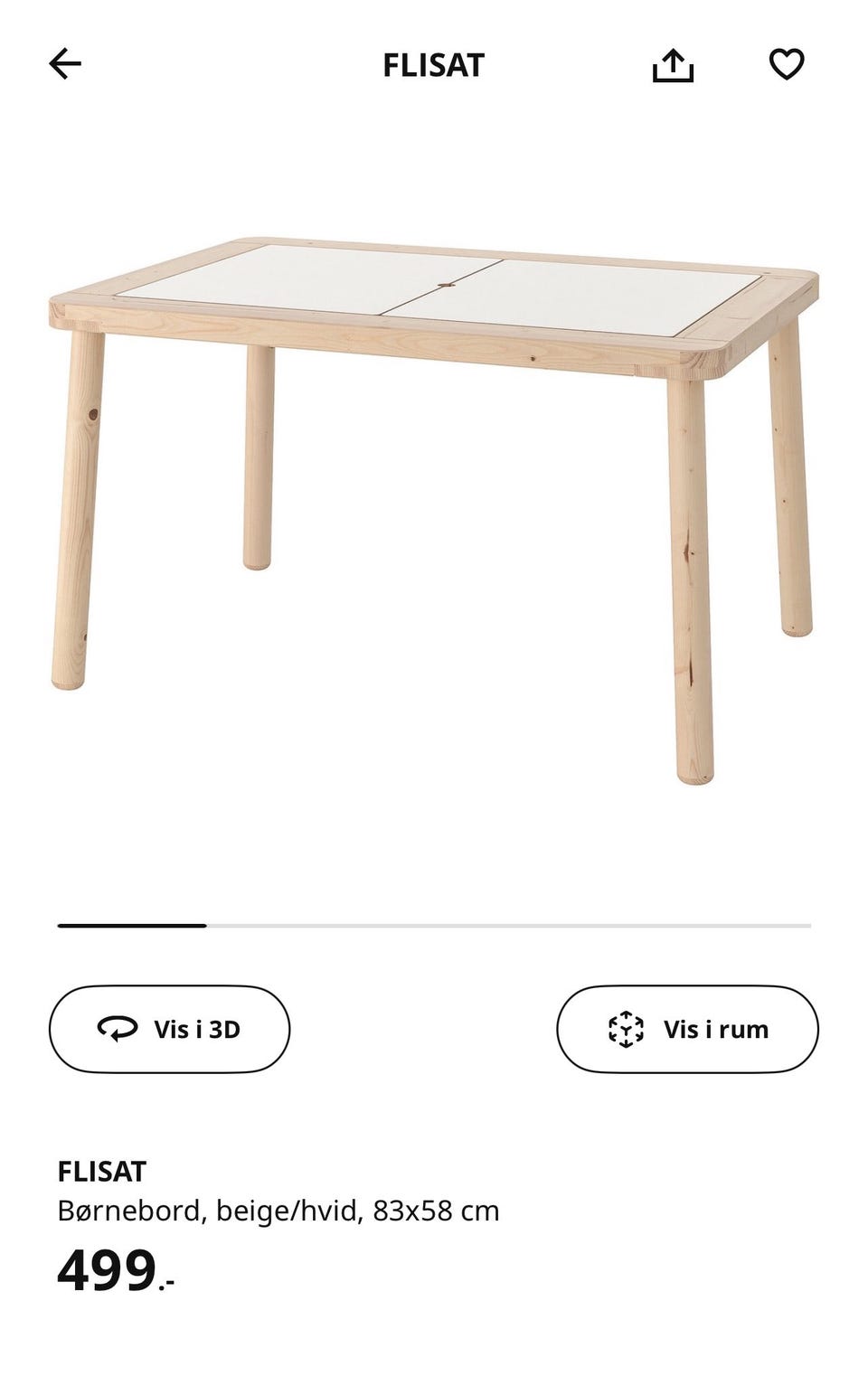Click the bold FLISAT product name
The image size is (868, 1376).
click(x=99, y=1171)
